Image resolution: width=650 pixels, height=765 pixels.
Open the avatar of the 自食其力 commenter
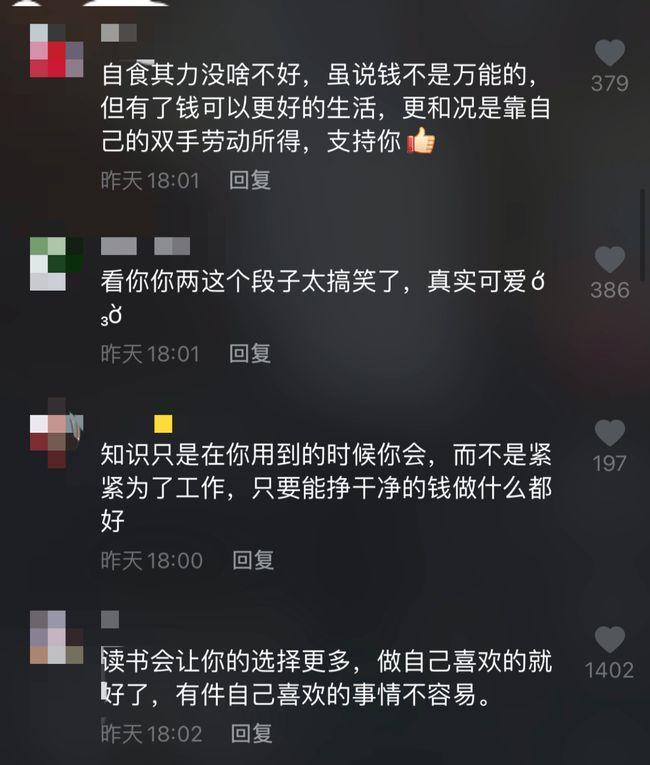point(56,53)
